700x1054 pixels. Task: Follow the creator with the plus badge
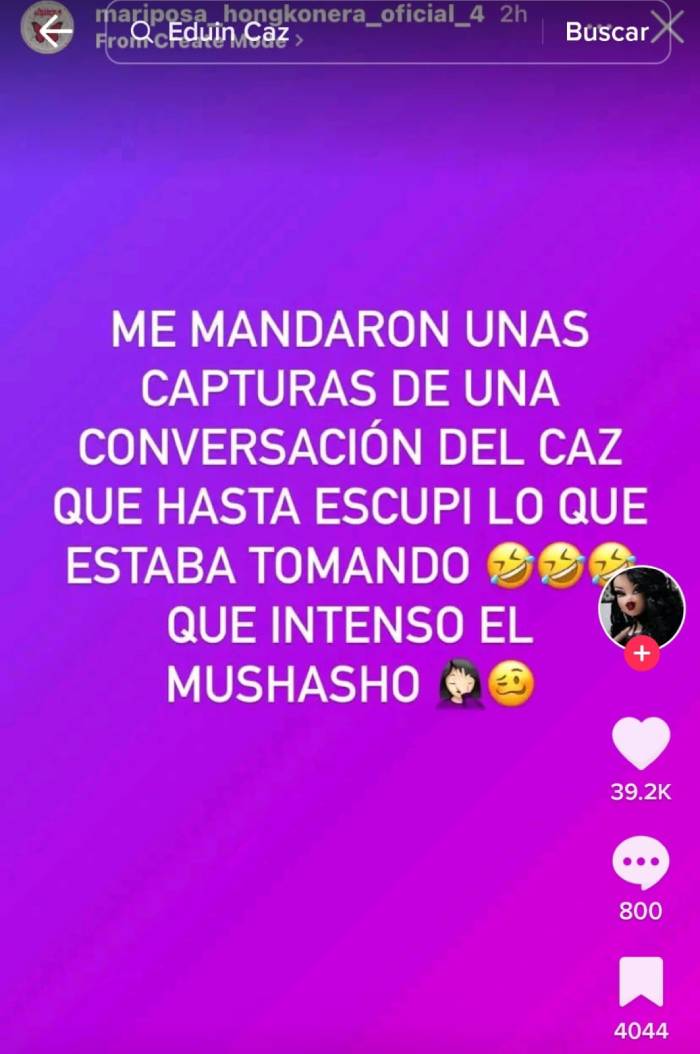[x=641, y=655]
